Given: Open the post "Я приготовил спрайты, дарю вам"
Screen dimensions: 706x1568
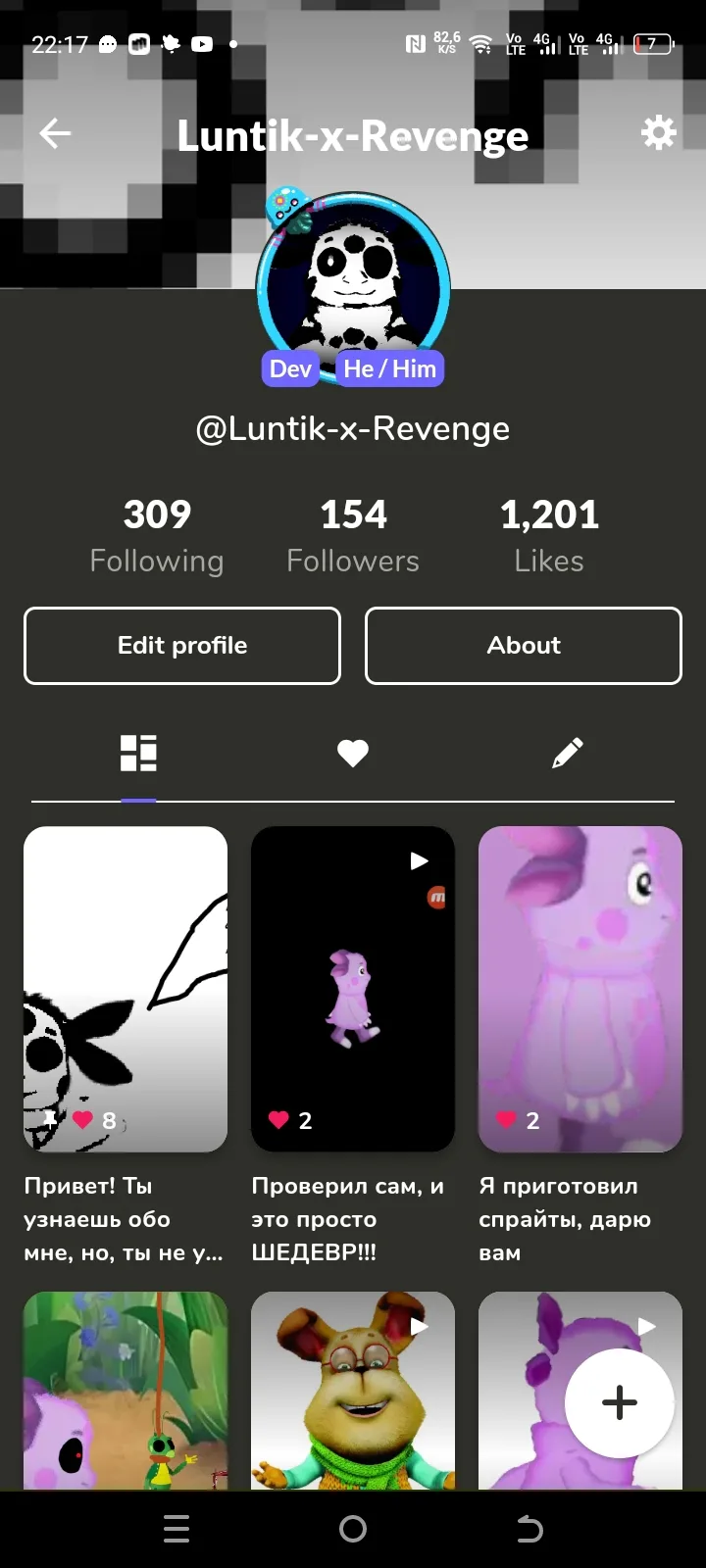Looking at the screenshot, I should pyautogui.click(x=580, y=988).
